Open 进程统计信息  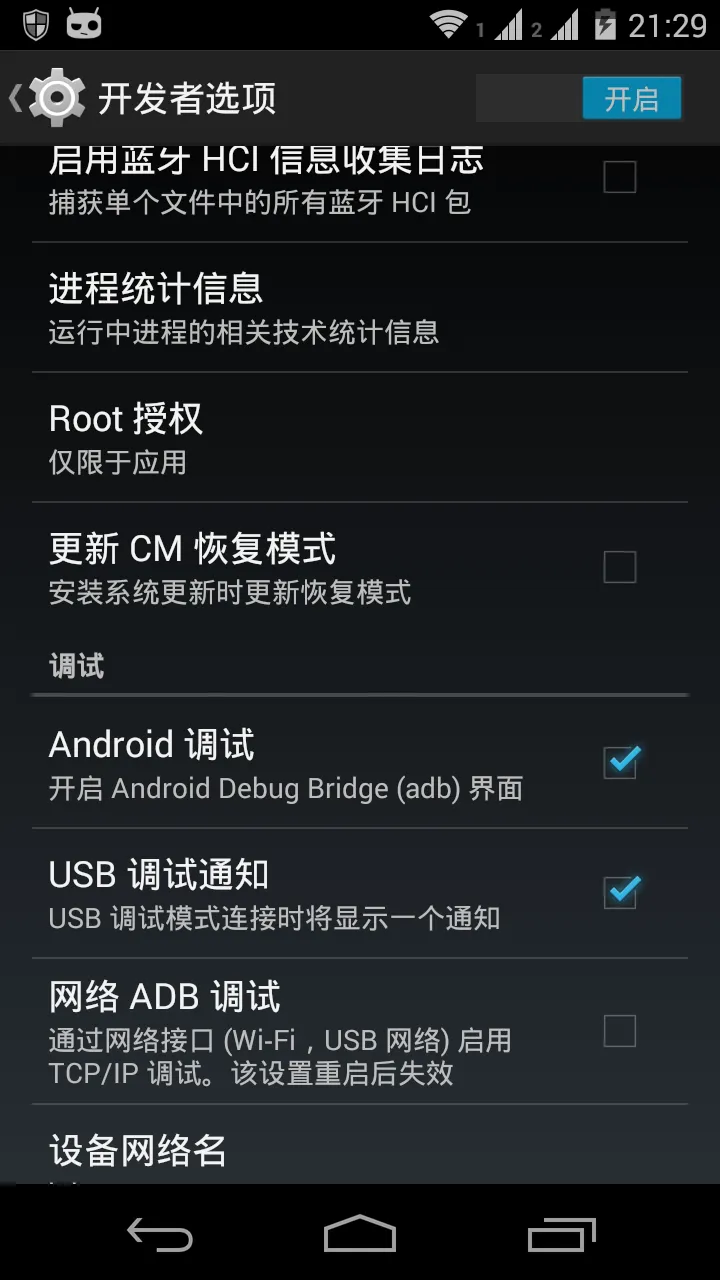[x=360, y=308]
